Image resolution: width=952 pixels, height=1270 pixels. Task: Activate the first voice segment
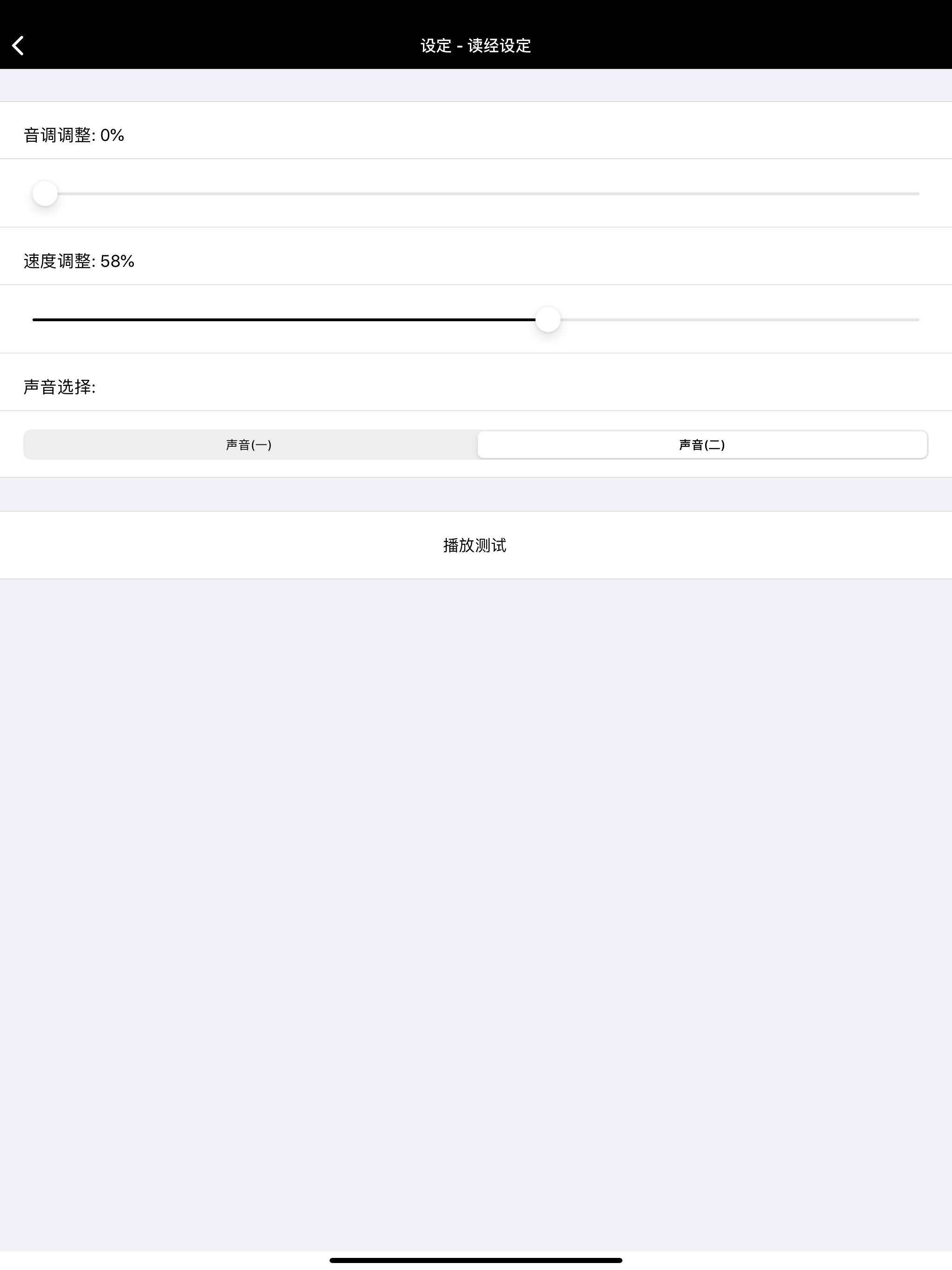[248, 444]
